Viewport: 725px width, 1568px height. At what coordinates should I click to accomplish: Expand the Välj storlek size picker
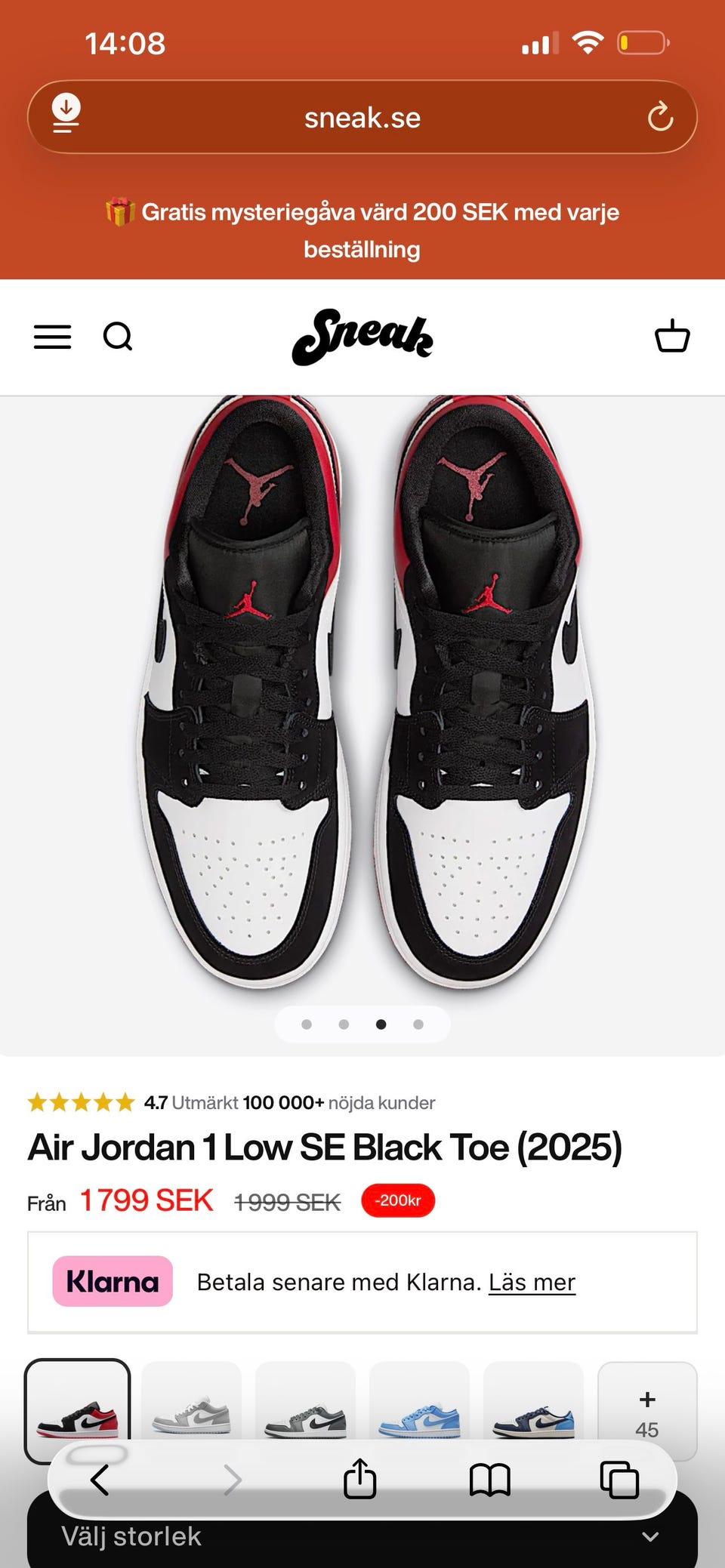[362, 1537]
